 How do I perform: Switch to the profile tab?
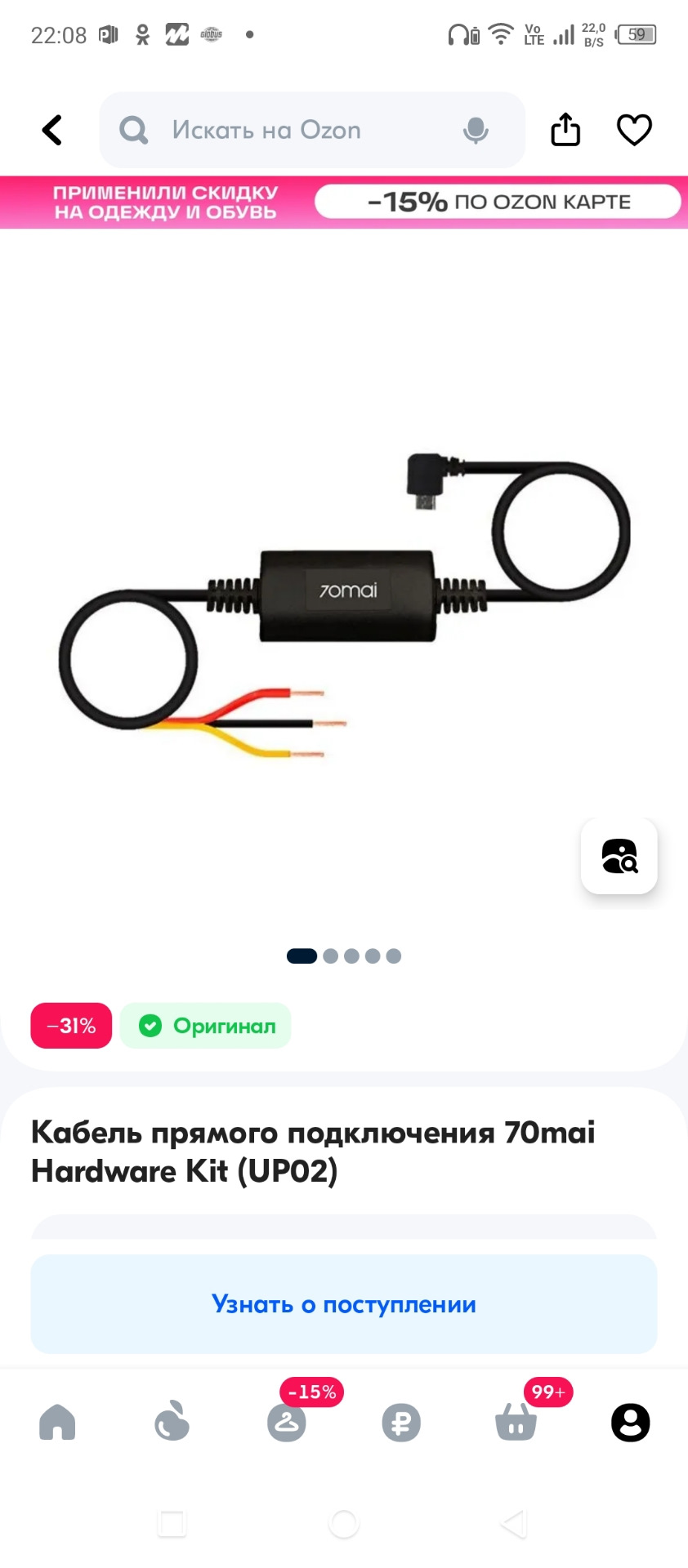coord(630,1423)
